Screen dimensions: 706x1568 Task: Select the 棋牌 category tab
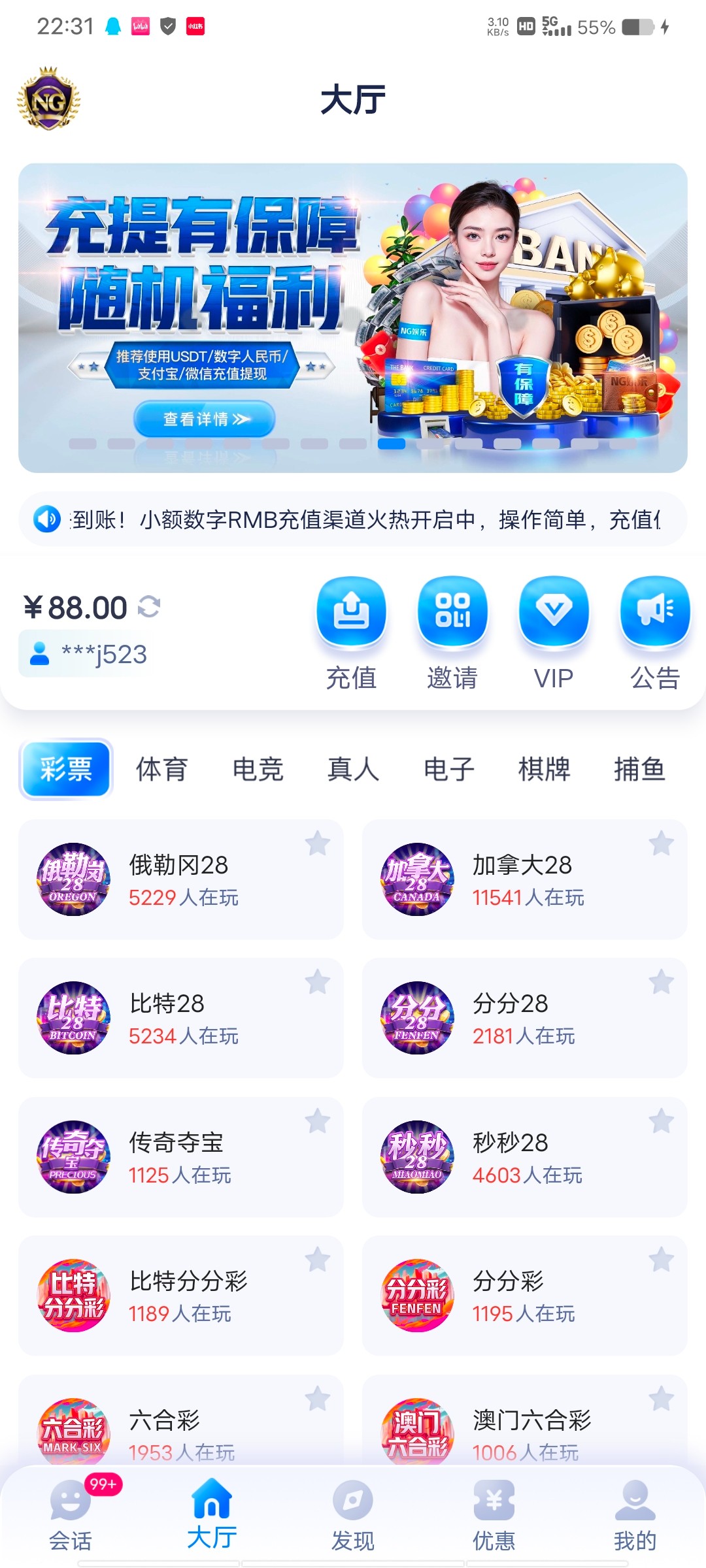544,769
